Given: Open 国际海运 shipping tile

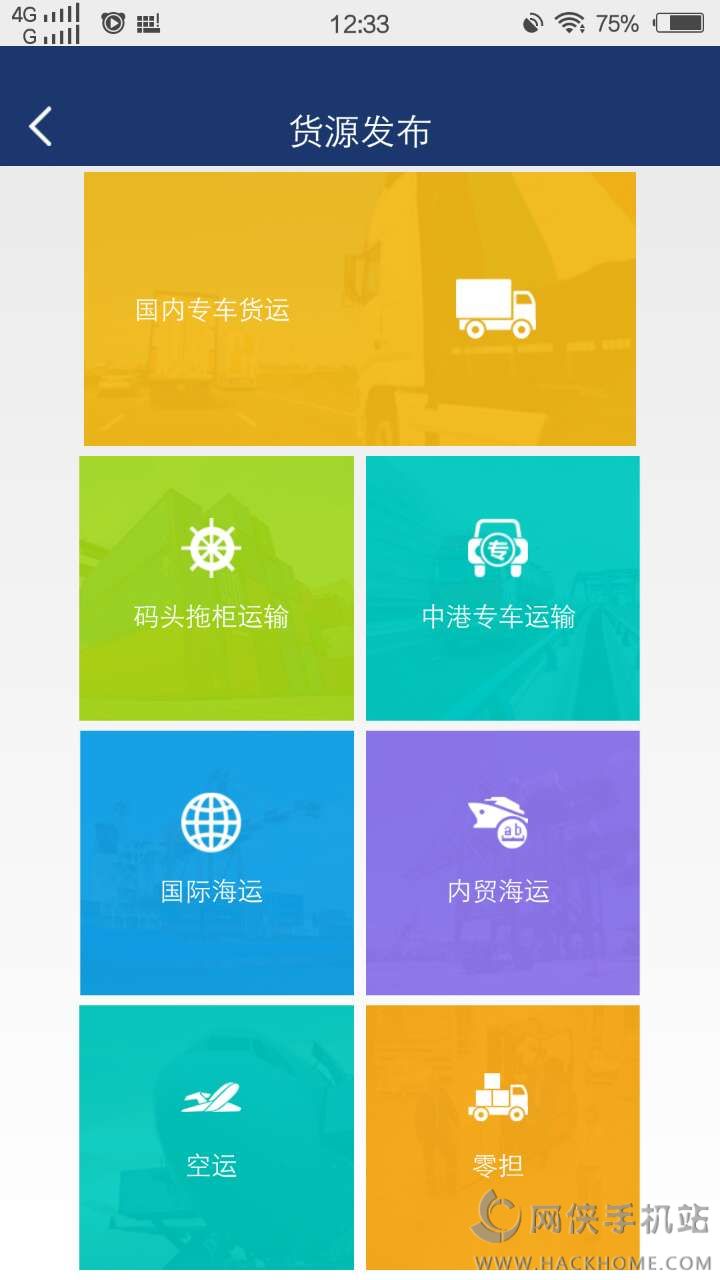Looking at the screenshot, I should tap(216, 862).
